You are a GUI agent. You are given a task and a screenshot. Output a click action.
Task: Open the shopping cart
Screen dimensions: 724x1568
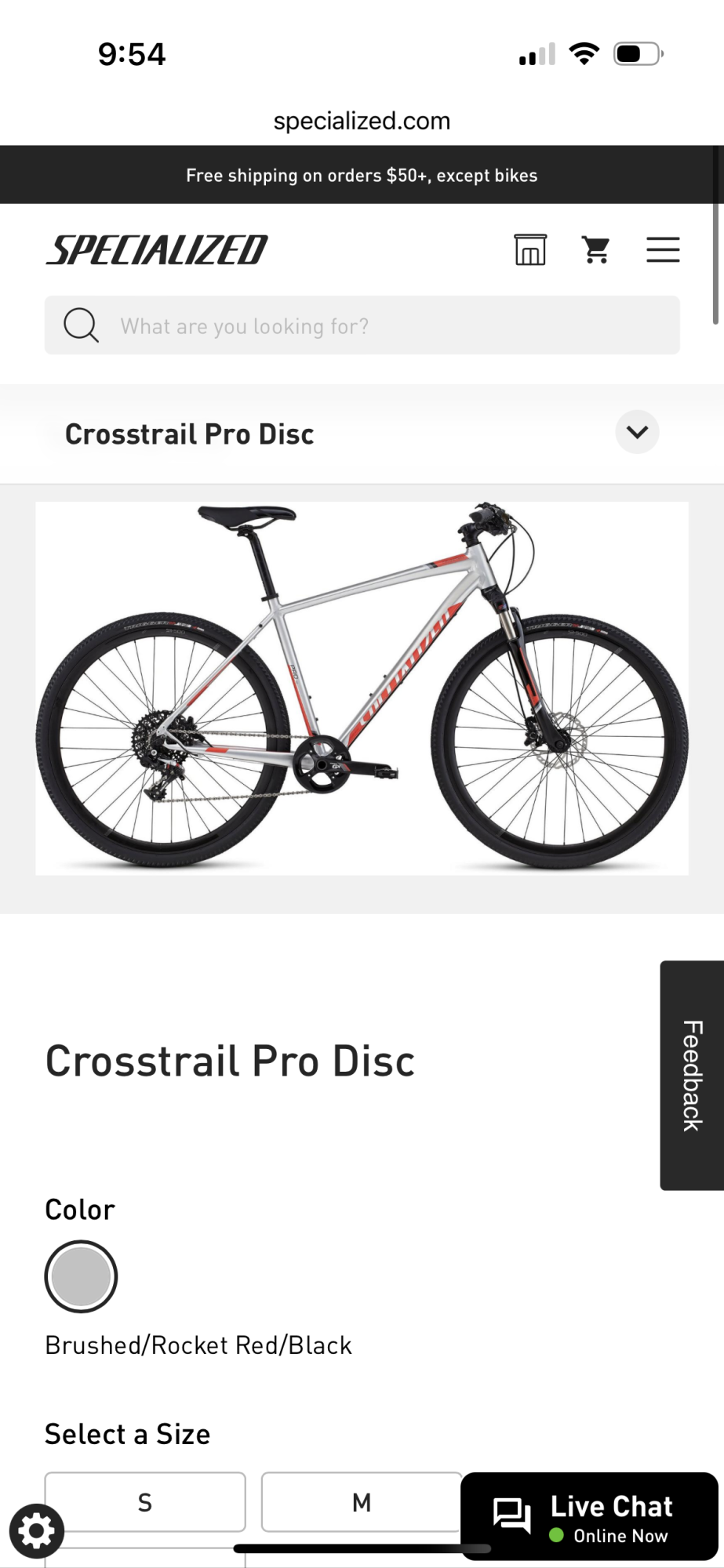[596, 250]
